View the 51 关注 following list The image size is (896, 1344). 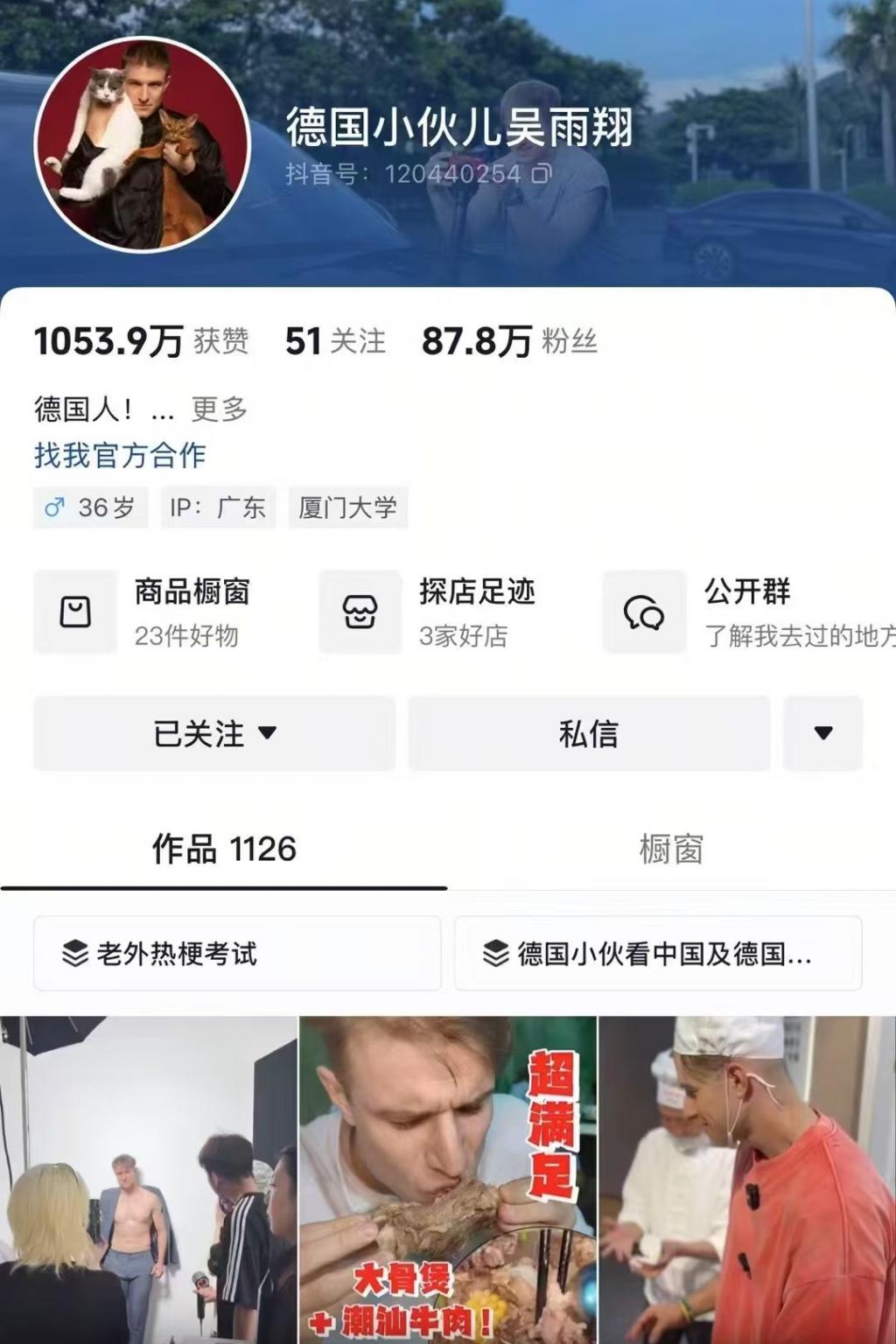(x=335, y=341)
